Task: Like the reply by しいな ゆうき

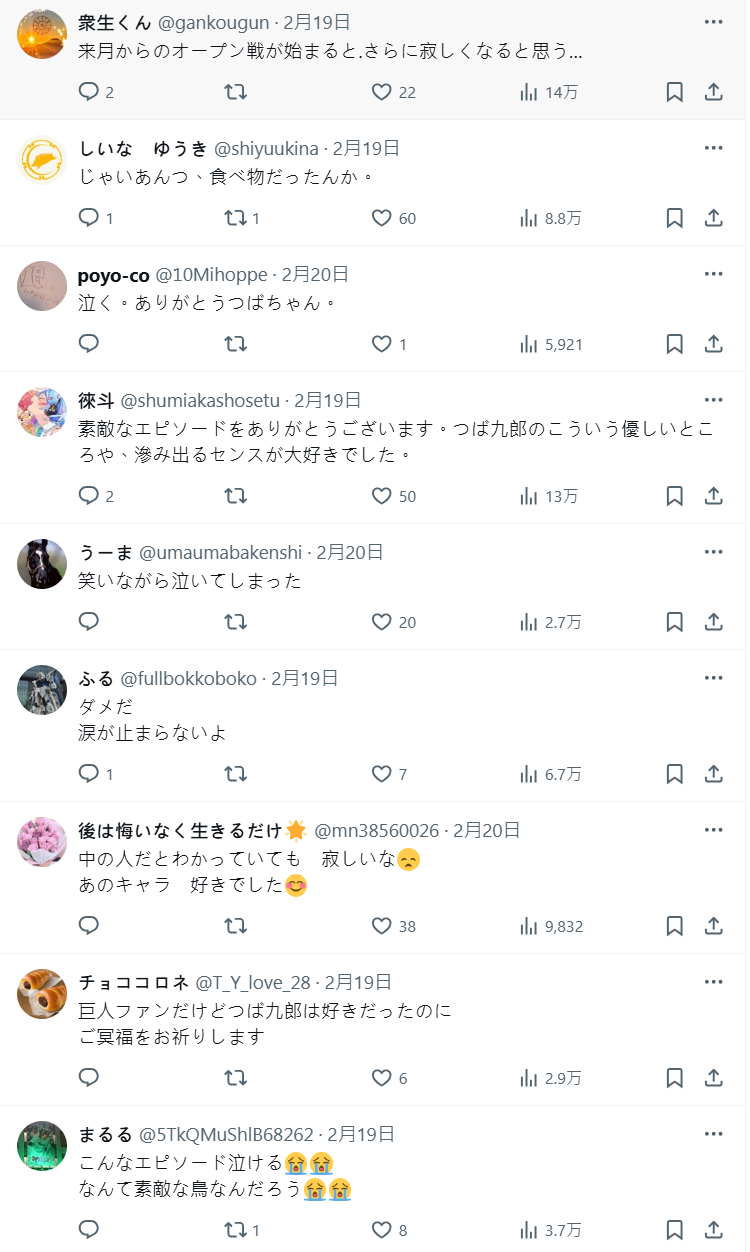Action: 381,218
